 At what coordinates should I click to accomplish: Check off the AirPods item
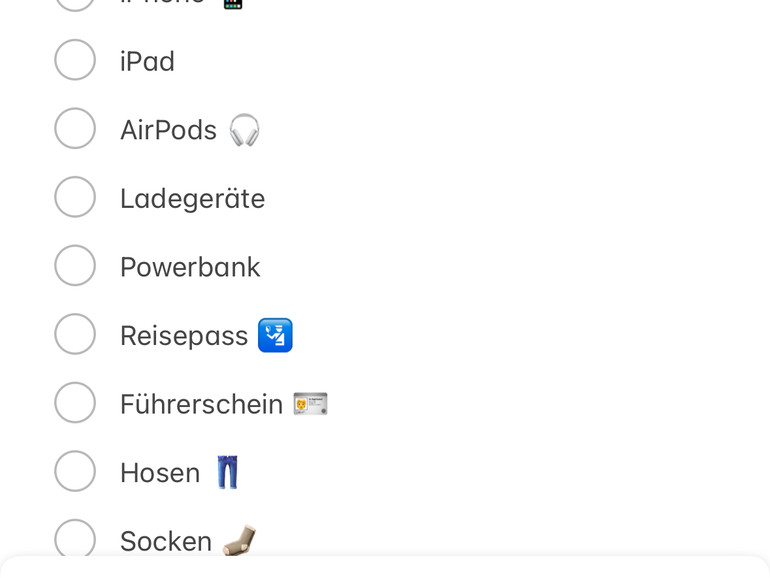(x=75, y=129)
